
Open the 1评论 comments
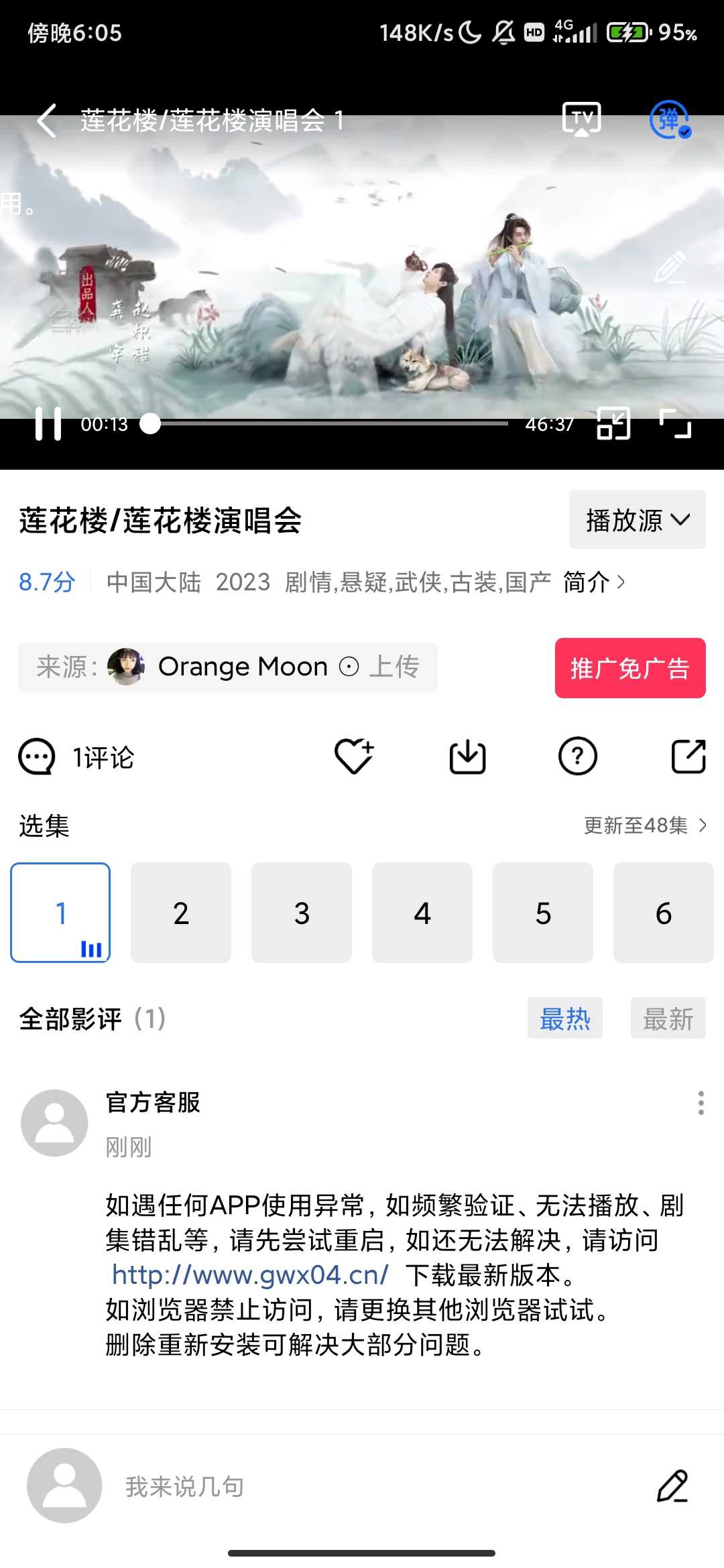(77, 757)
